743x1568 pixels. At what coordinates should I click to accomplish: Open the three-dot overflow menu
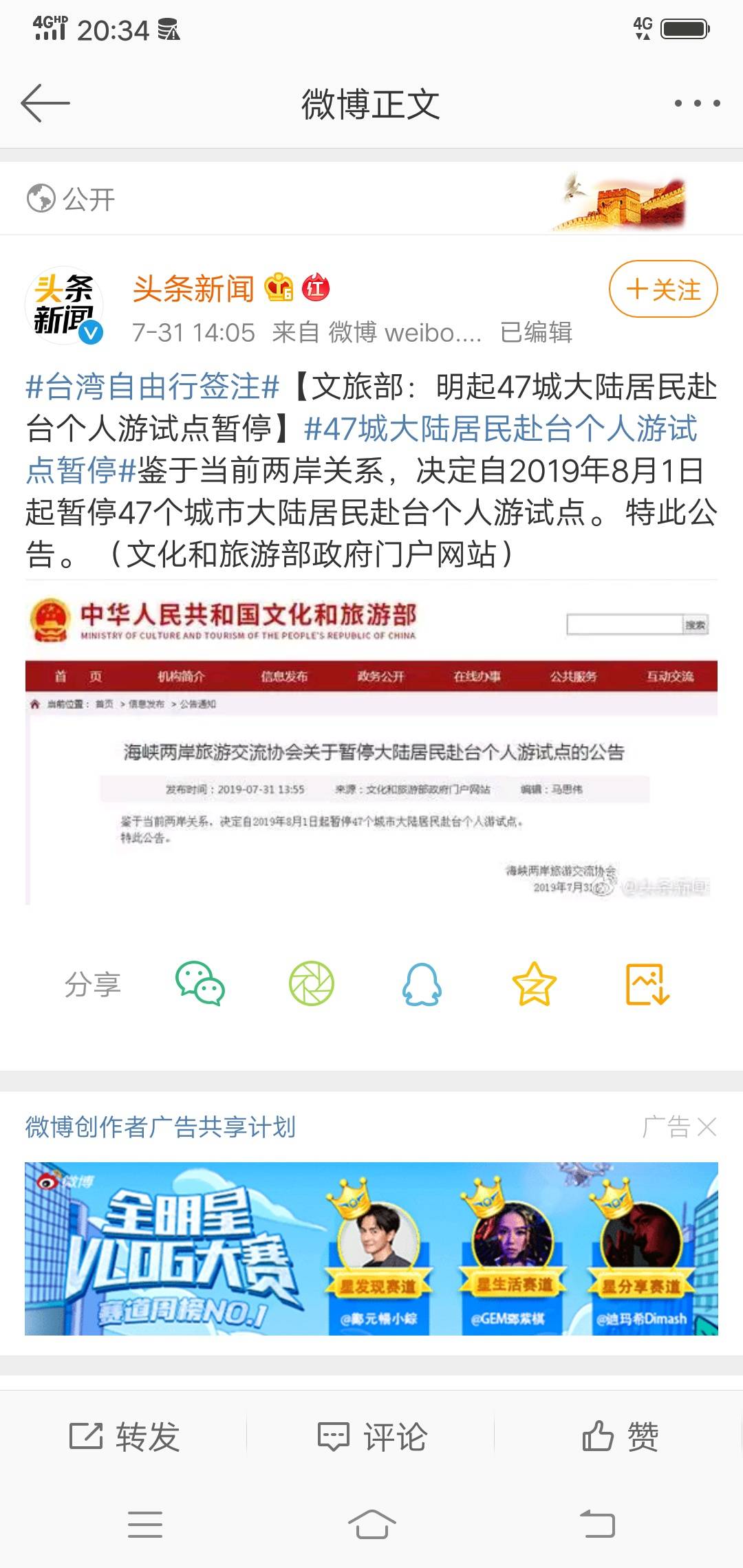click(x=697, y=103)
